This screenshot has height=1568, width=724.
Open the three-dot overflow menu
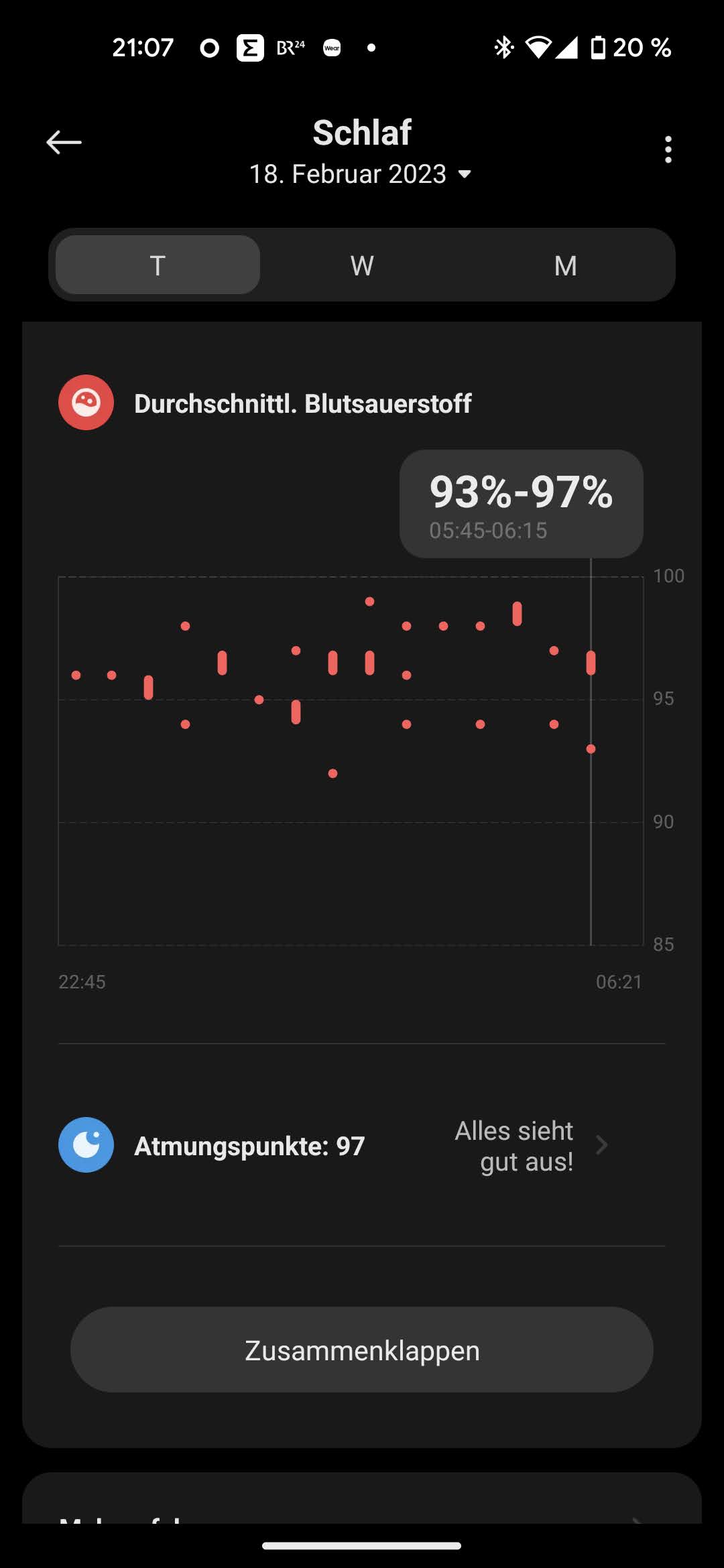[668, 149]
